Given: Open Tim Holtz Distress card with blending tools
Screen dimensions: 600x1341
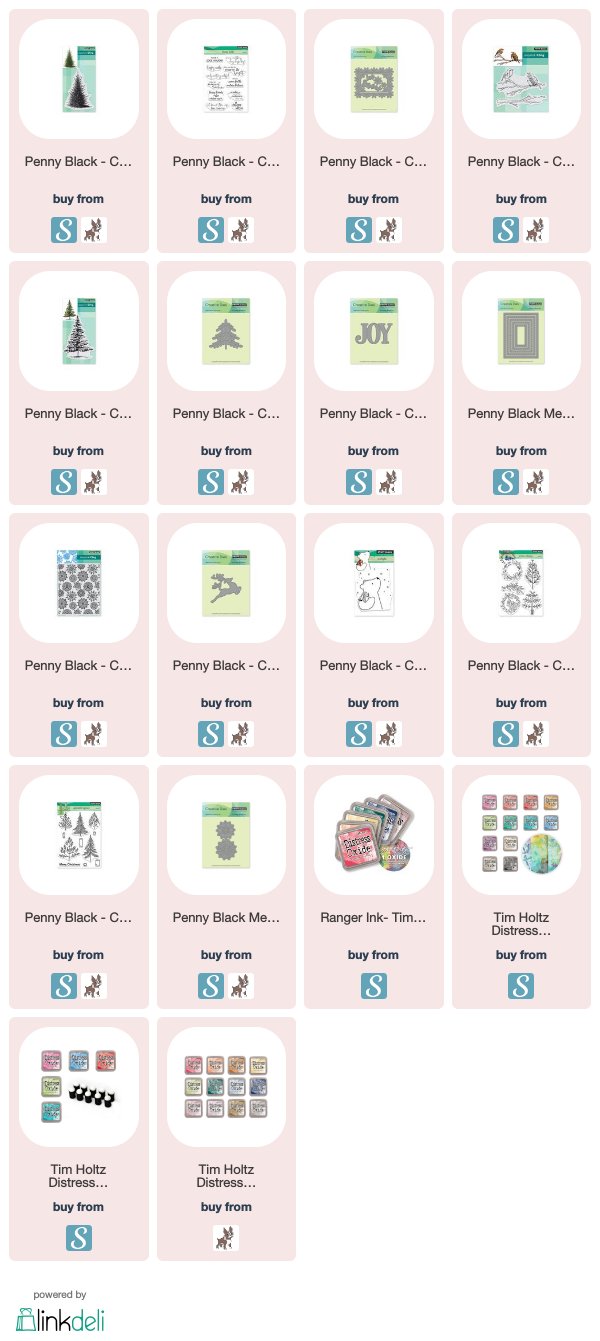Looking at the screenshot, I should pos(78,1086).
